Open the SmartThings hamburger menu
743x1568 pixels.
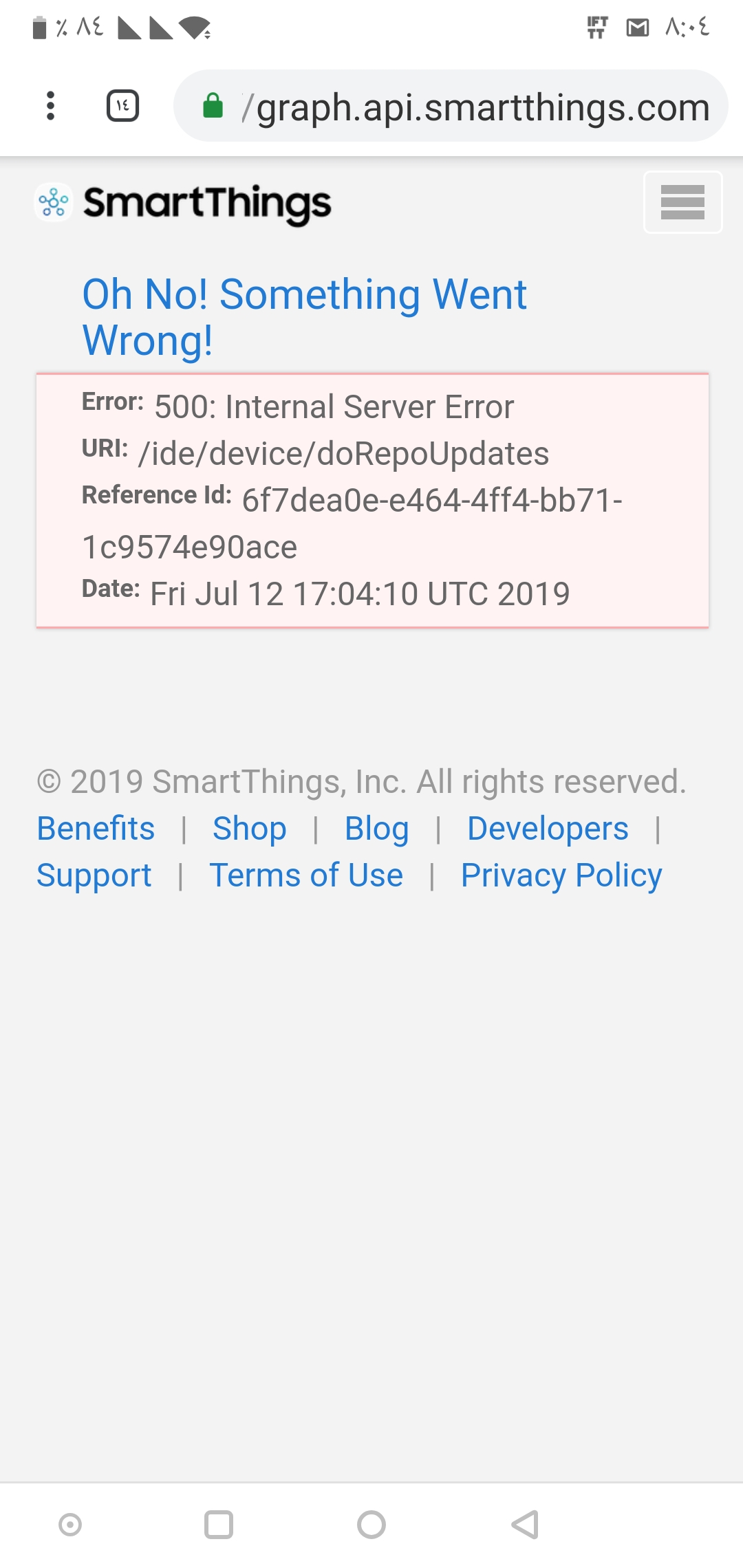click(x=682, y=202)
